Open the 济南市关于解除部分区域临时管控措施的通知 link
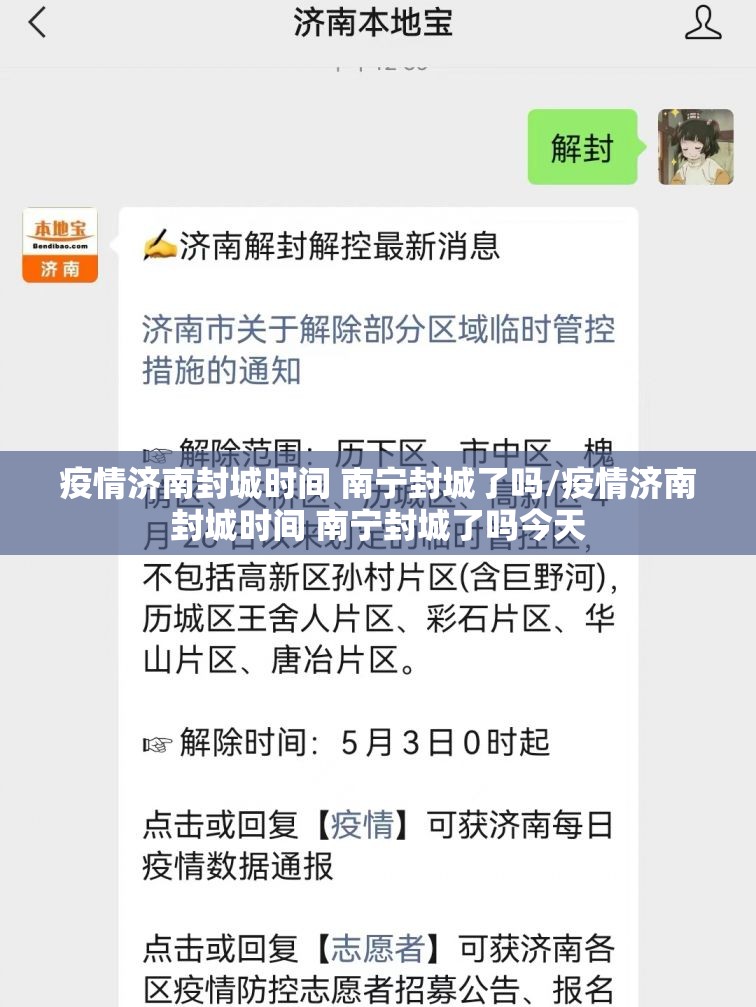The height and width of the screenshot is (1007, 756). (x=378, y=349)
